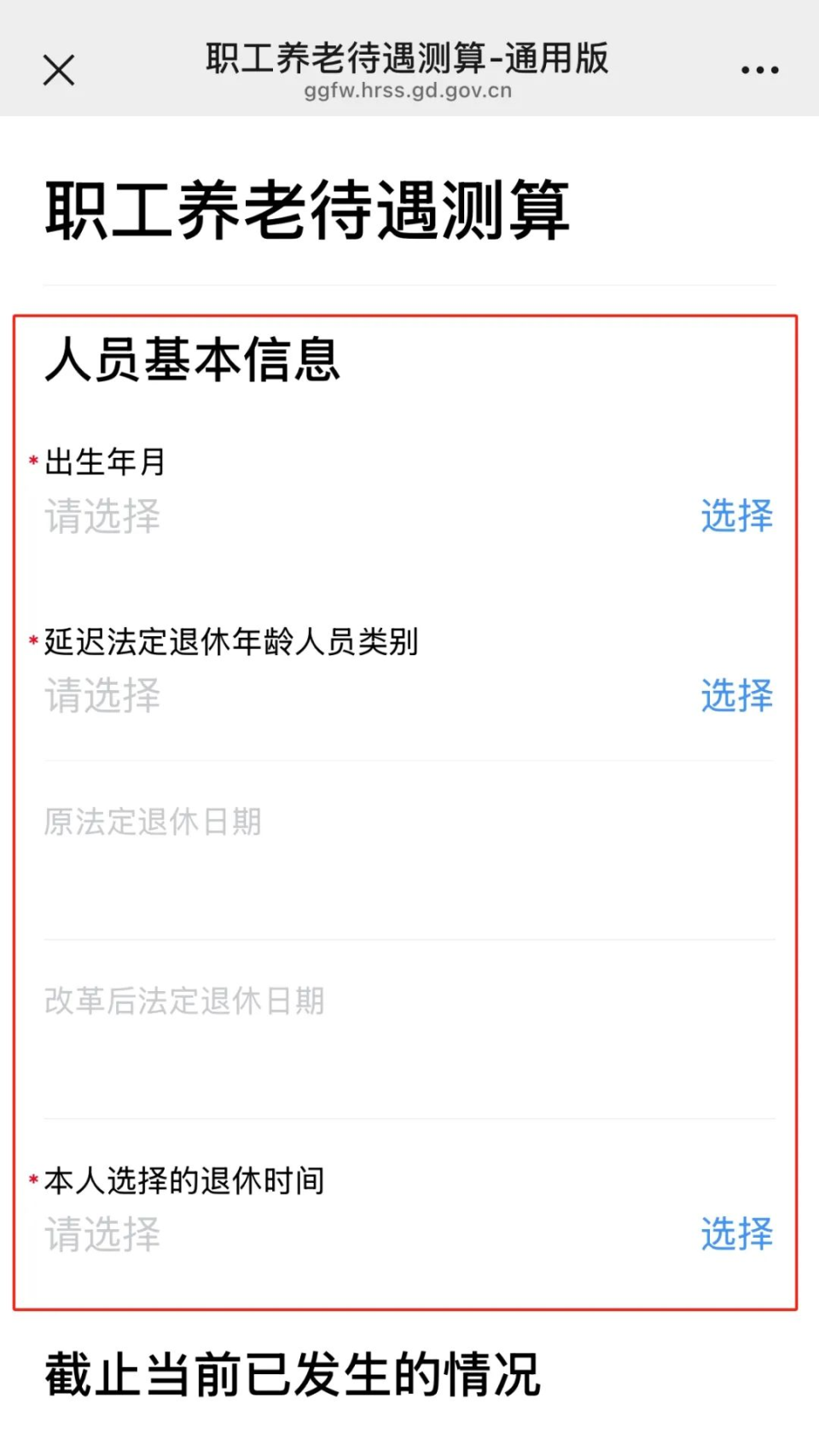Click the 截止当前已发生的情况 heading

point(293,1372)
